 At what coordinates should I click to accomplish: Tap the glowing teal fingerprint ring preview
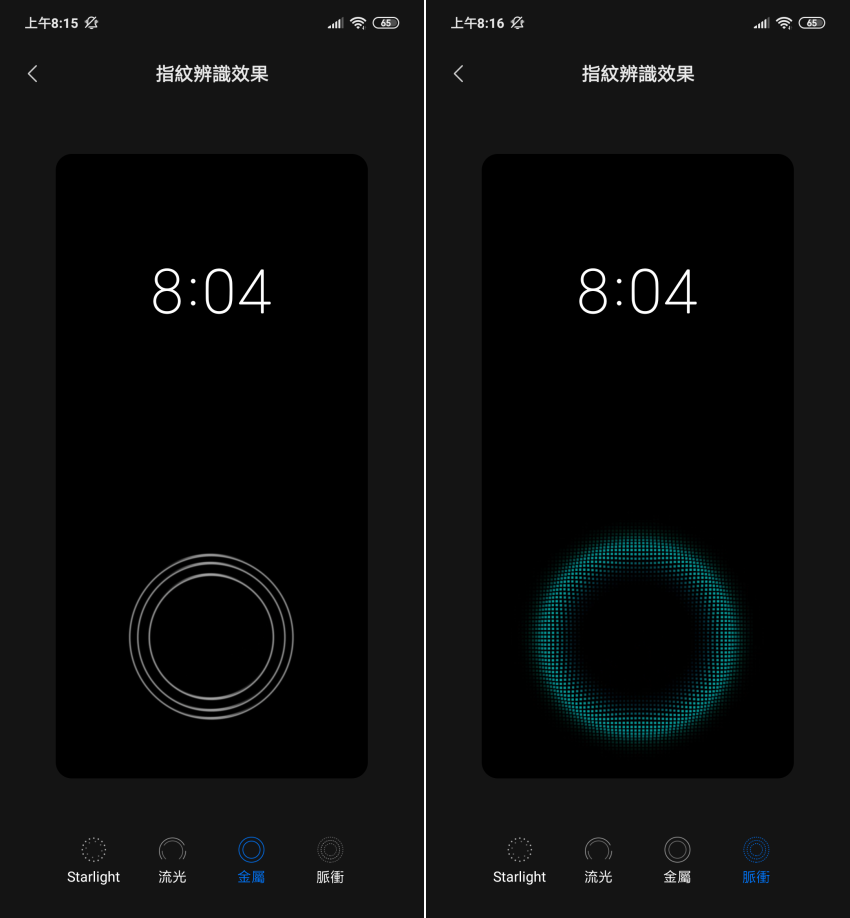[637, 637]
